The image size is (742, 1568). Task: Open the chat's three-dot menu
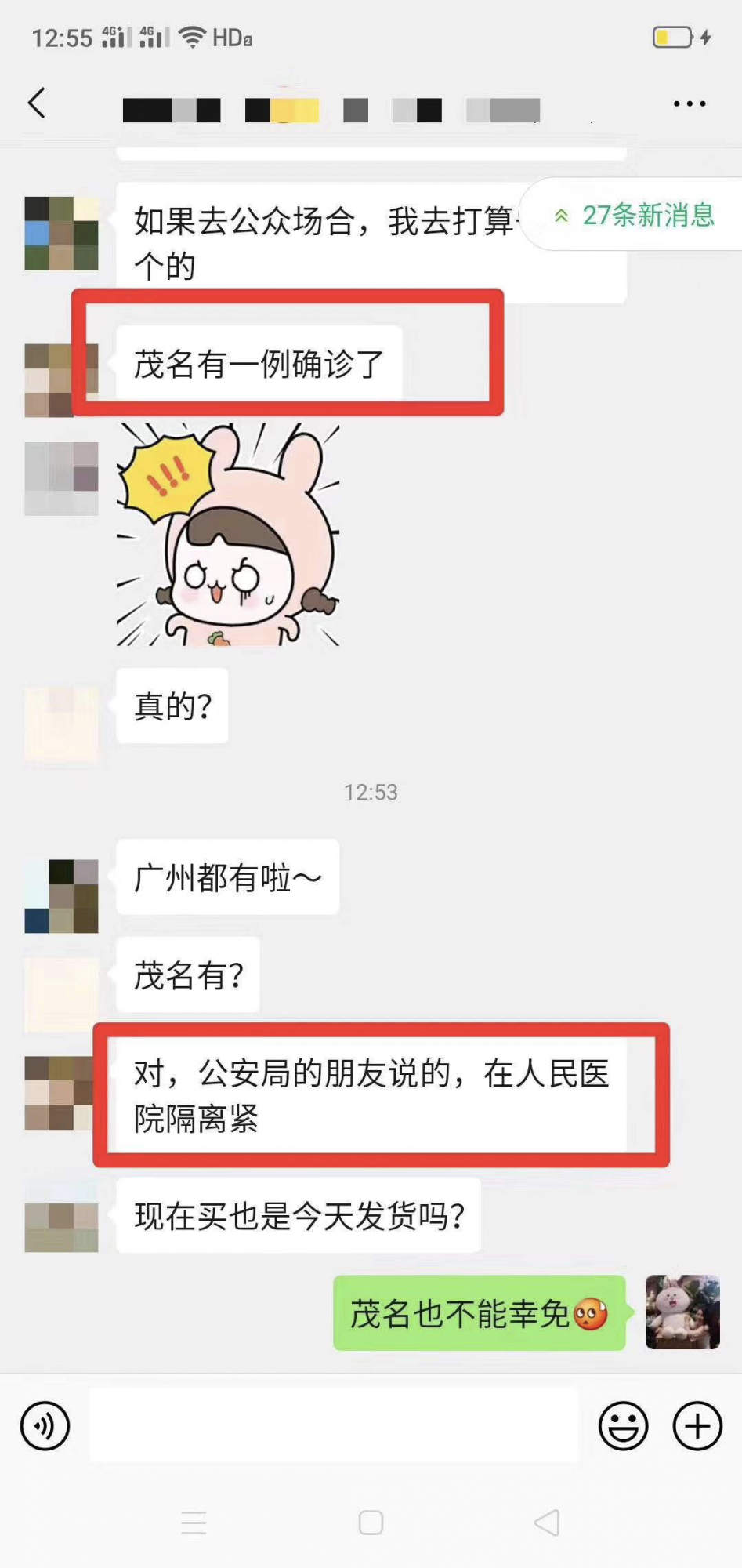pyautogui.click(x=690, y=103)
